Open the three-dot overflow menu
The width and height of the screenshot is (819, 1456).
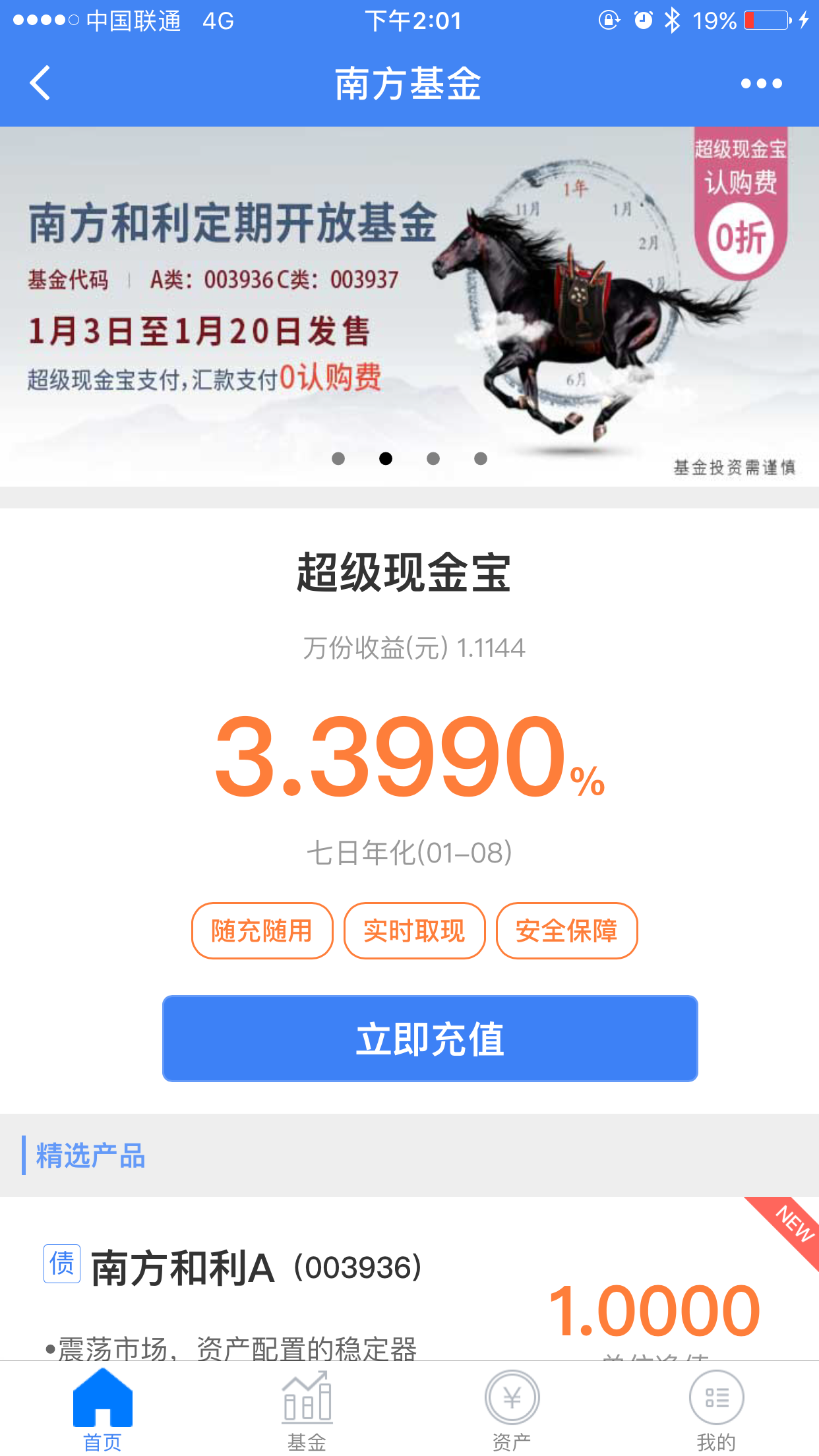tap(761, 84)
